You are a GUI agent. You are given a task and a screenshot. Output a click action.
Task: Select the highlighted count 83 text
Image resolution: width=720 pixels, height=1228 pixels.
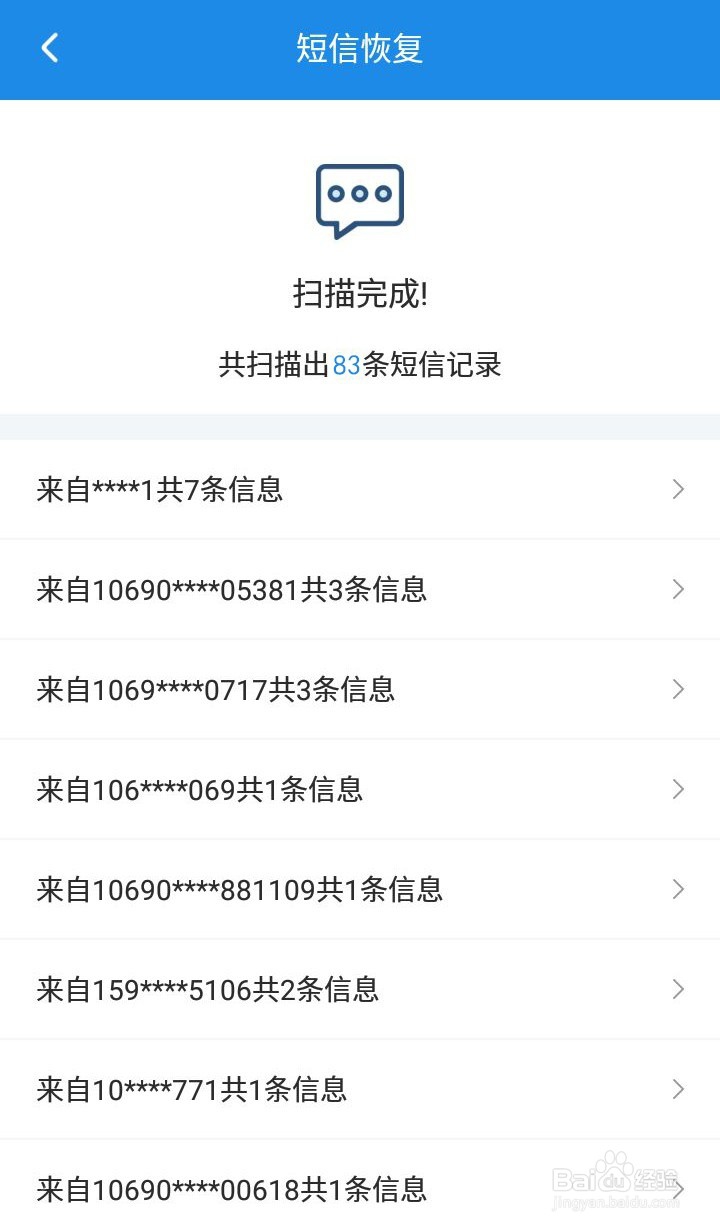(346, 366)
